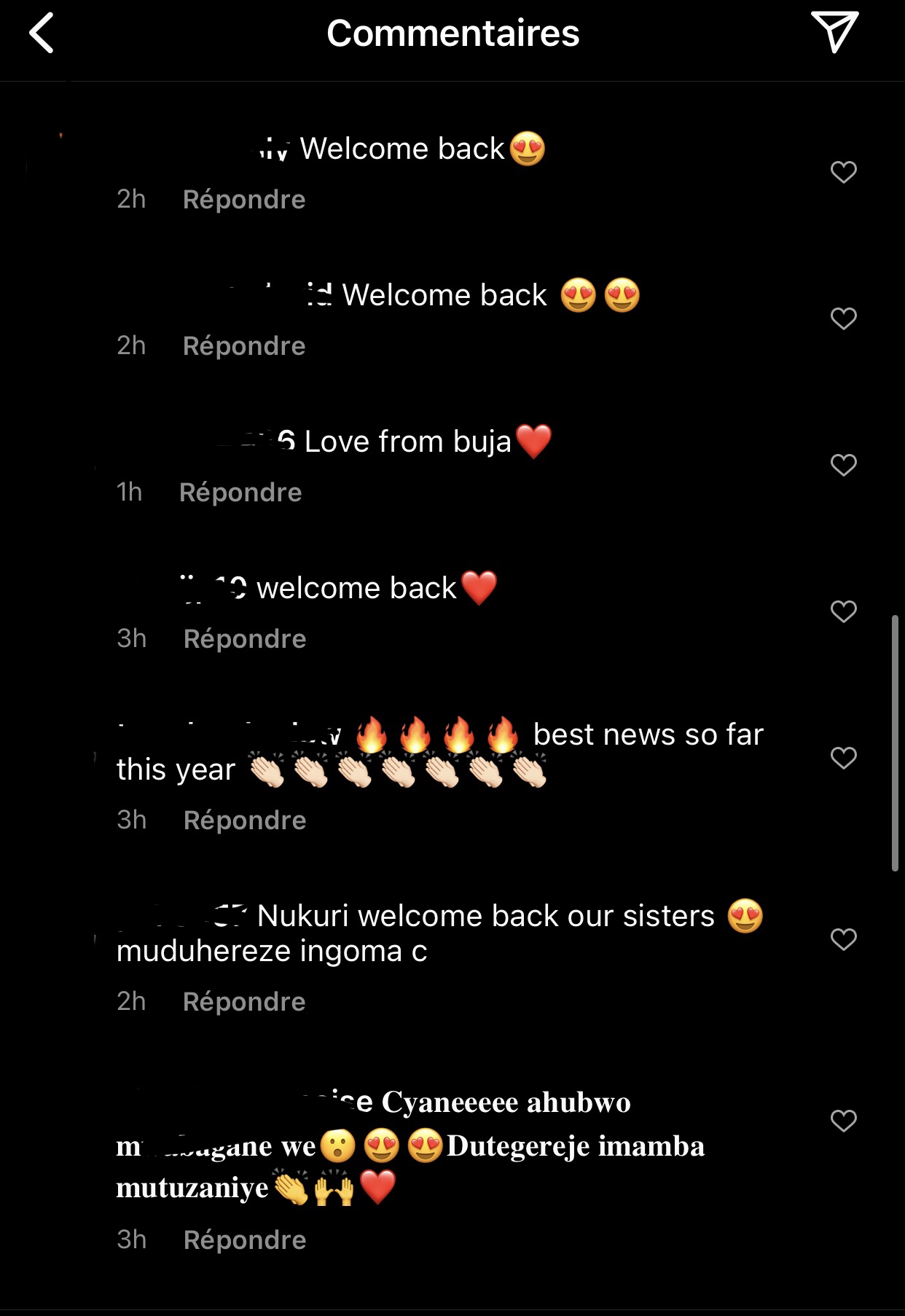The width and height of the screenshot is (905, 1316).
Task: Like the lowercase 'welcome back' heart comment
Action: pos(843,611)
